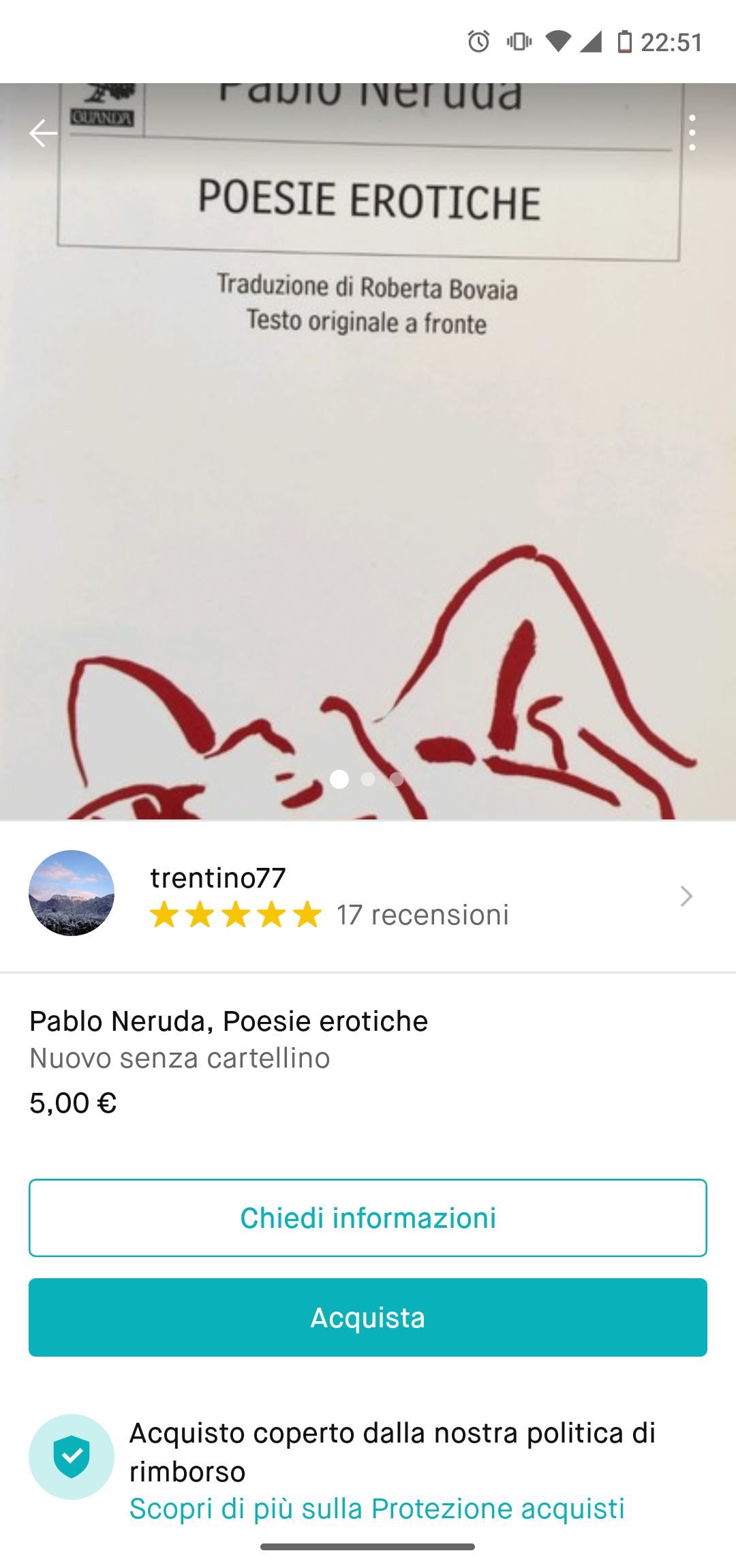Tap the Chiedi informazioni button
Viewport: 736px width, 1568px height.
point(368,1218)
